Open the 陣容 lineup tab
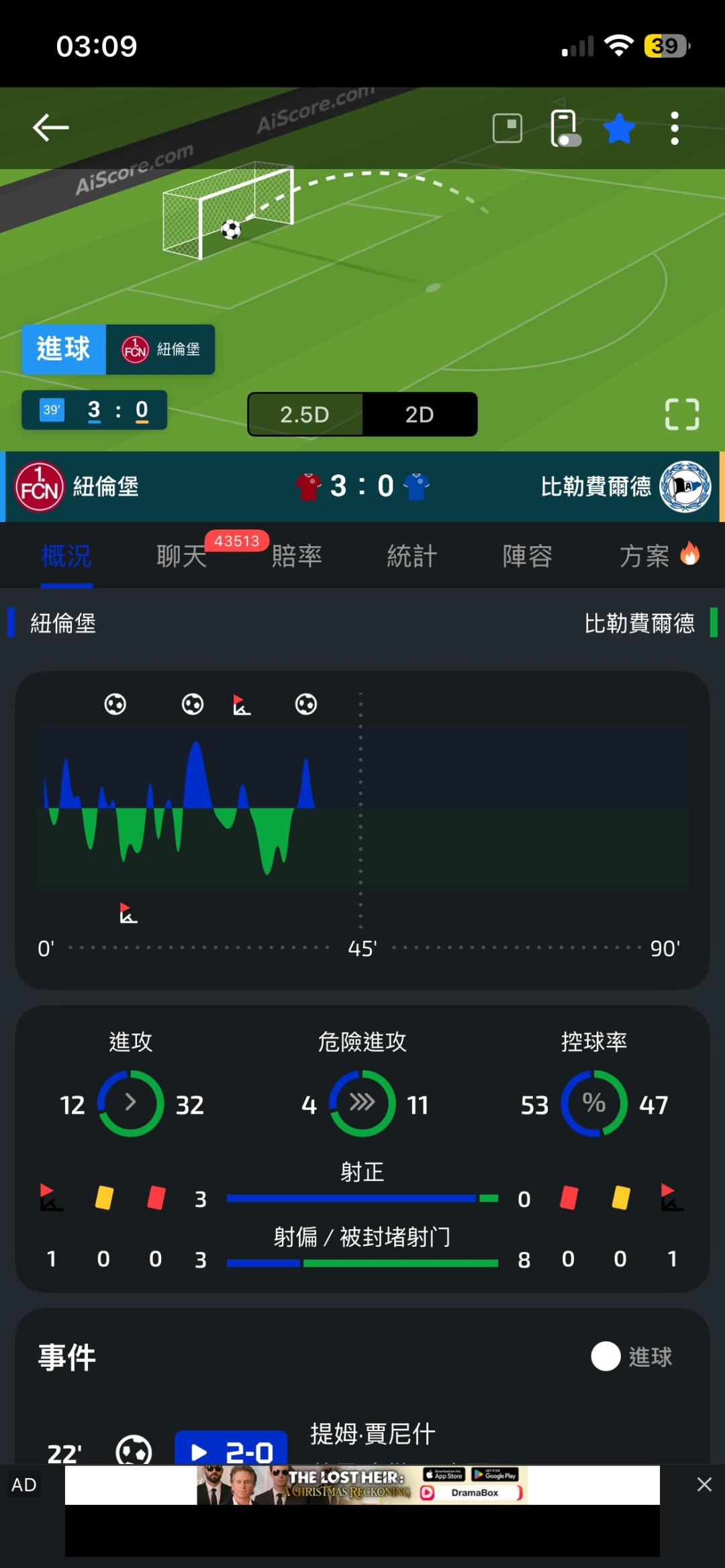The height and width of the screenshot is (1568, 725). point(528,556)
